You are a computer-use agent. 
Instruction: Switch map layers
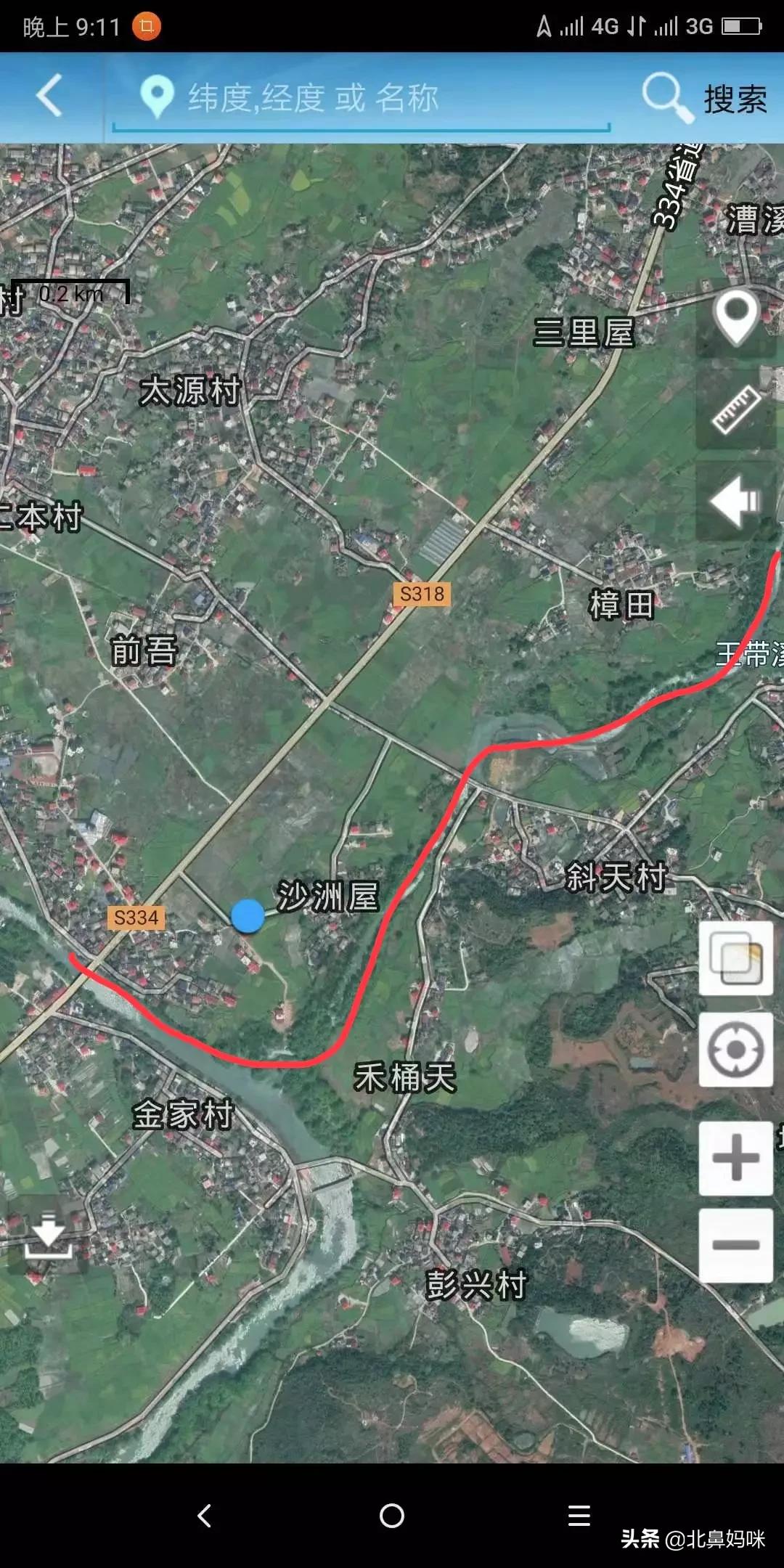[735, 958]
